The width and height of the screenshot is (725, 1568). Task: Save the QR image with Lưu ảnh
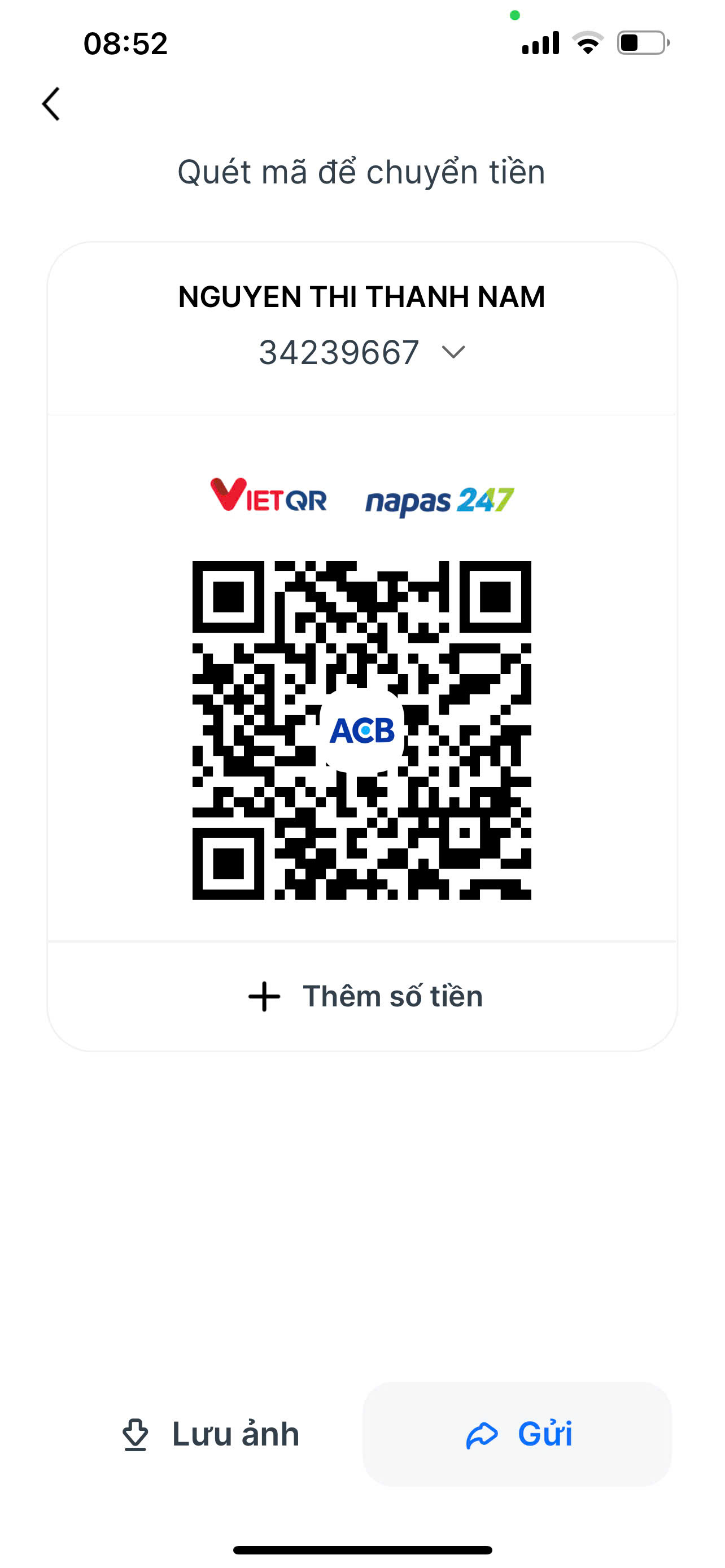[x=210, y=1434]
